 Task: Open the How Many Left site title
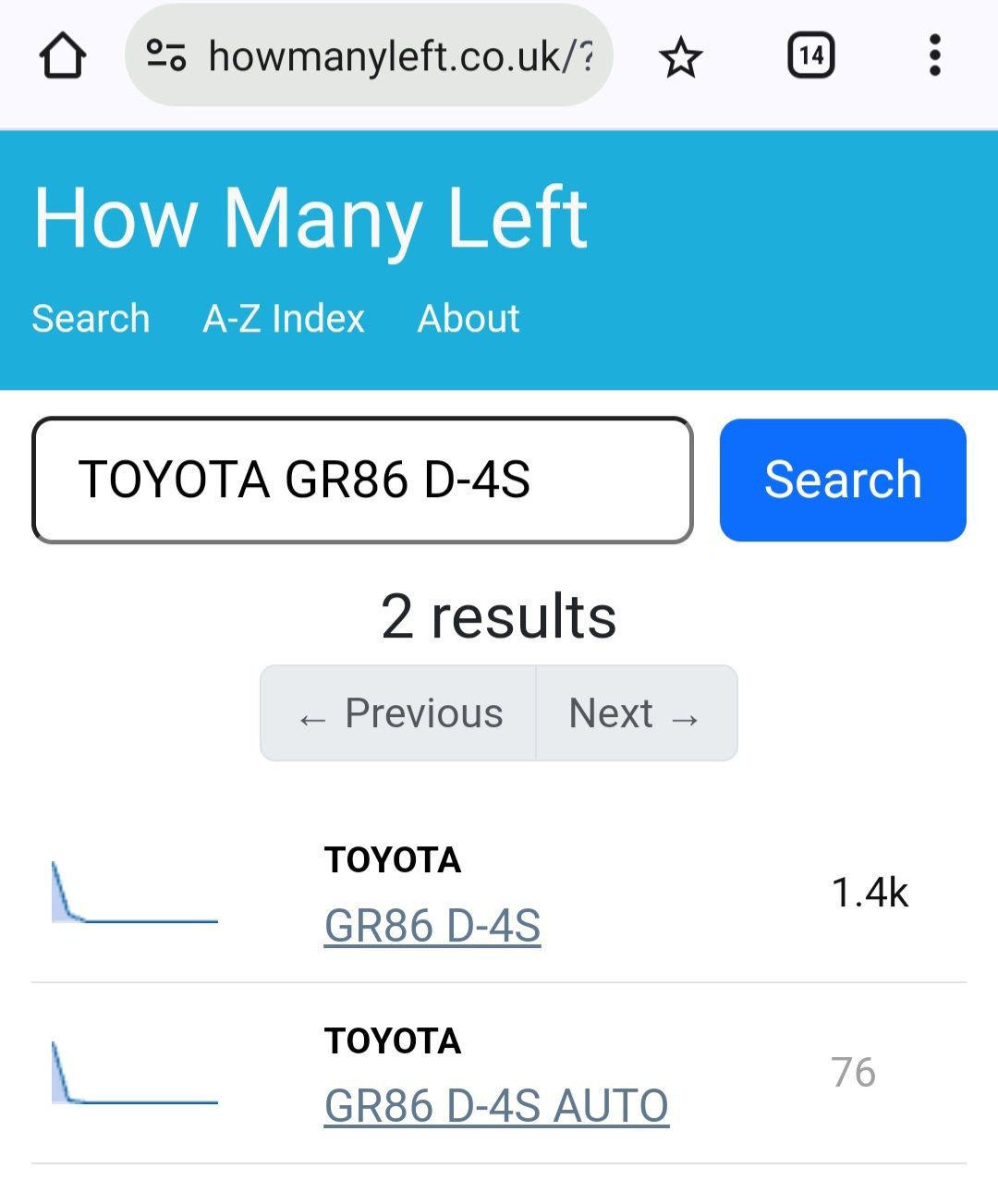click(310, 218)
